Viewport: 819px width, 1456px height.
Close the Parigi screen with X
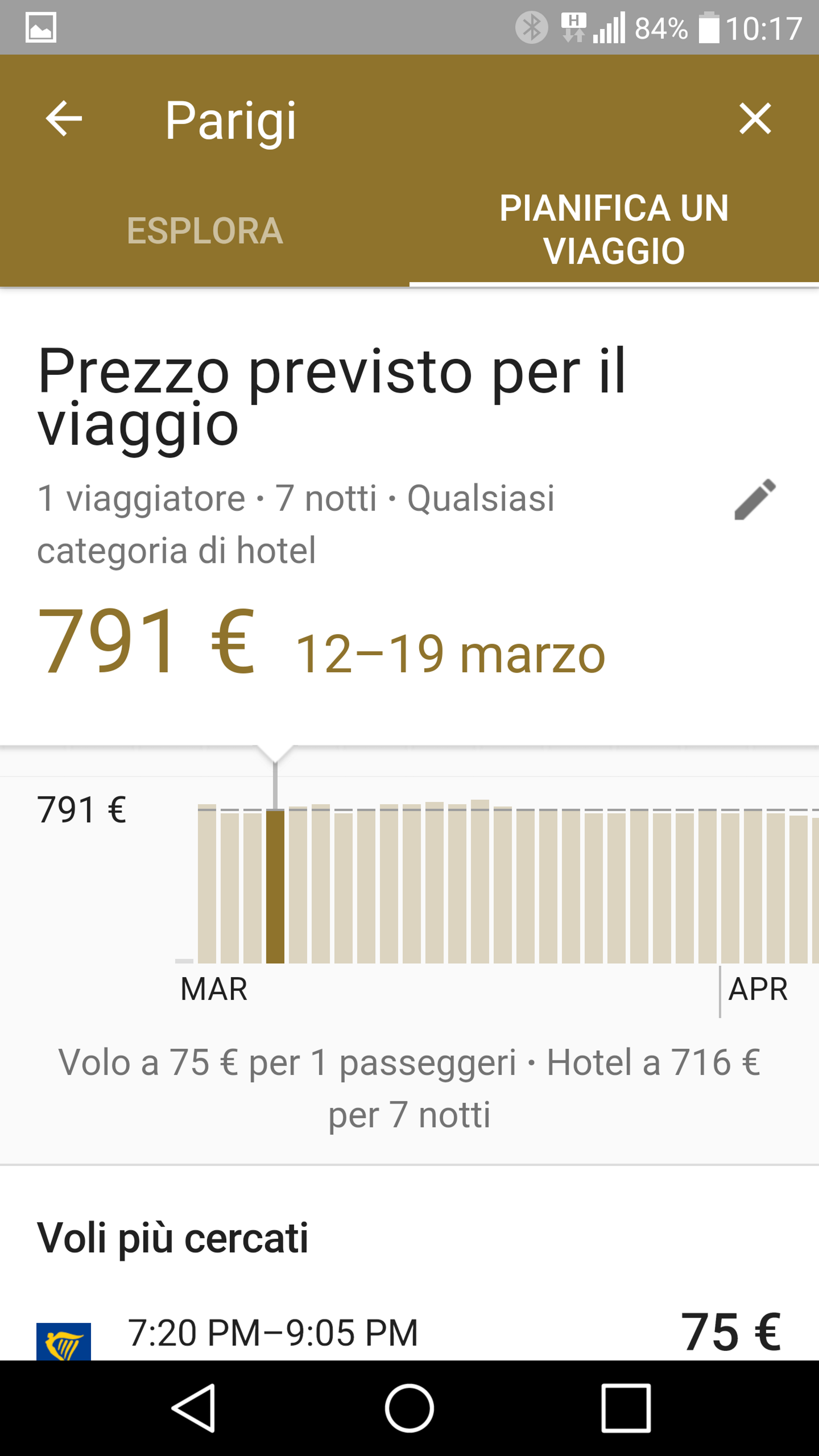point(754,119)
